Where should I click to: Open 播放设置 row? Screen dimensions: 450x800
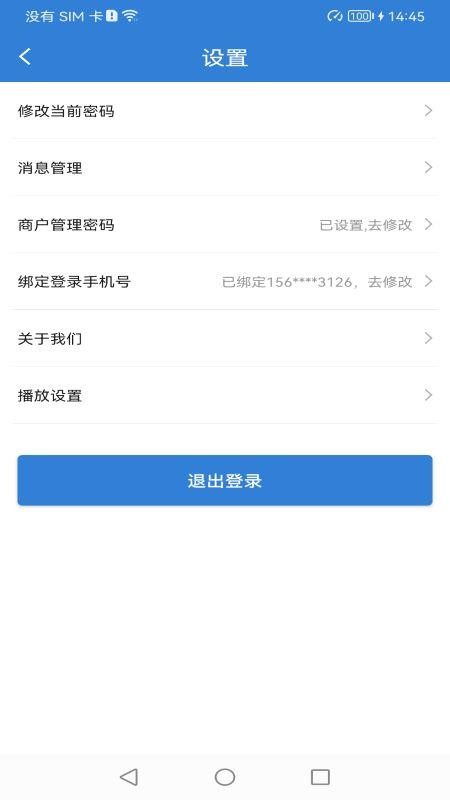coord(225,395)
